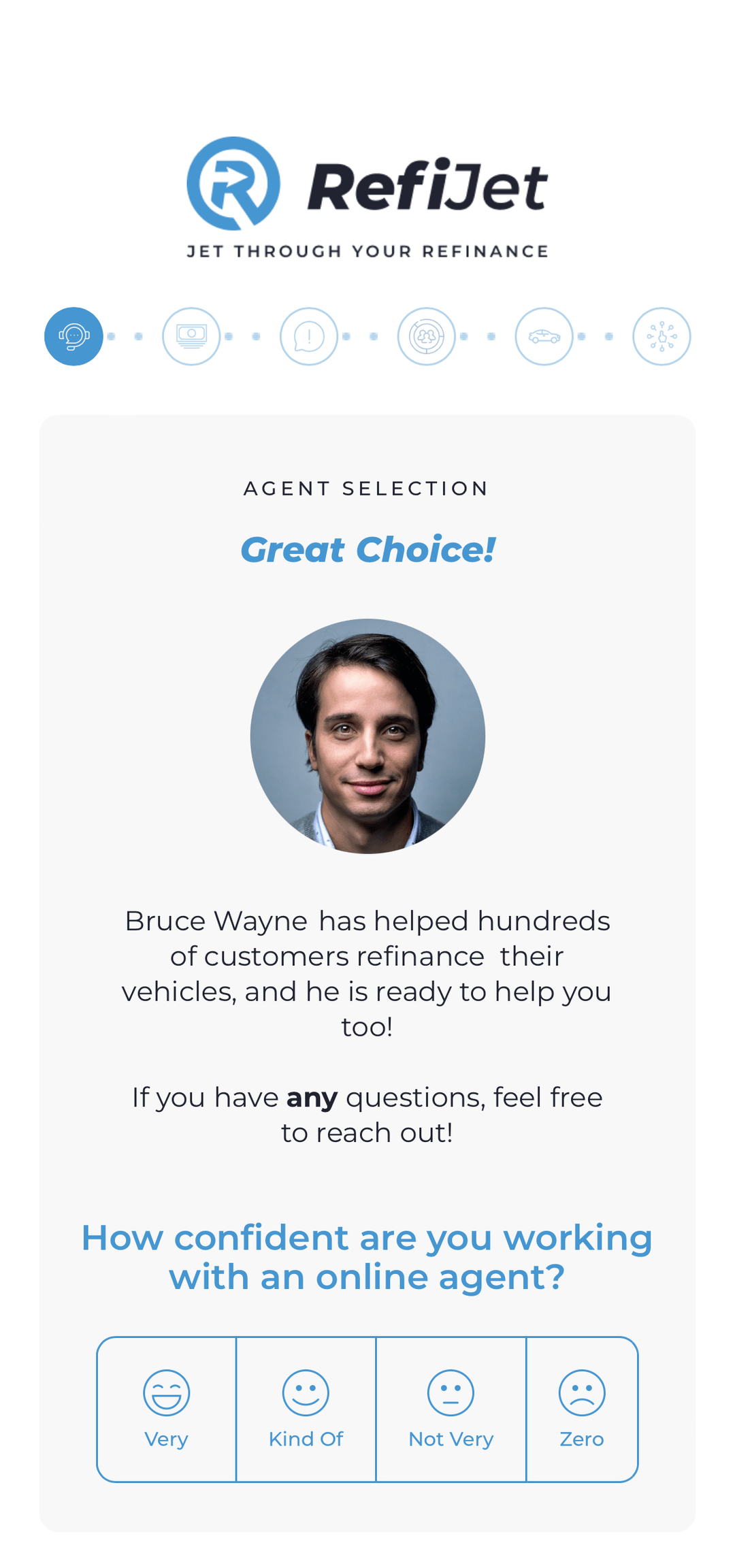Screen dimensions: 735x1568
Task: Open the speech bubble alert step icon
Action: pos(308,336)
